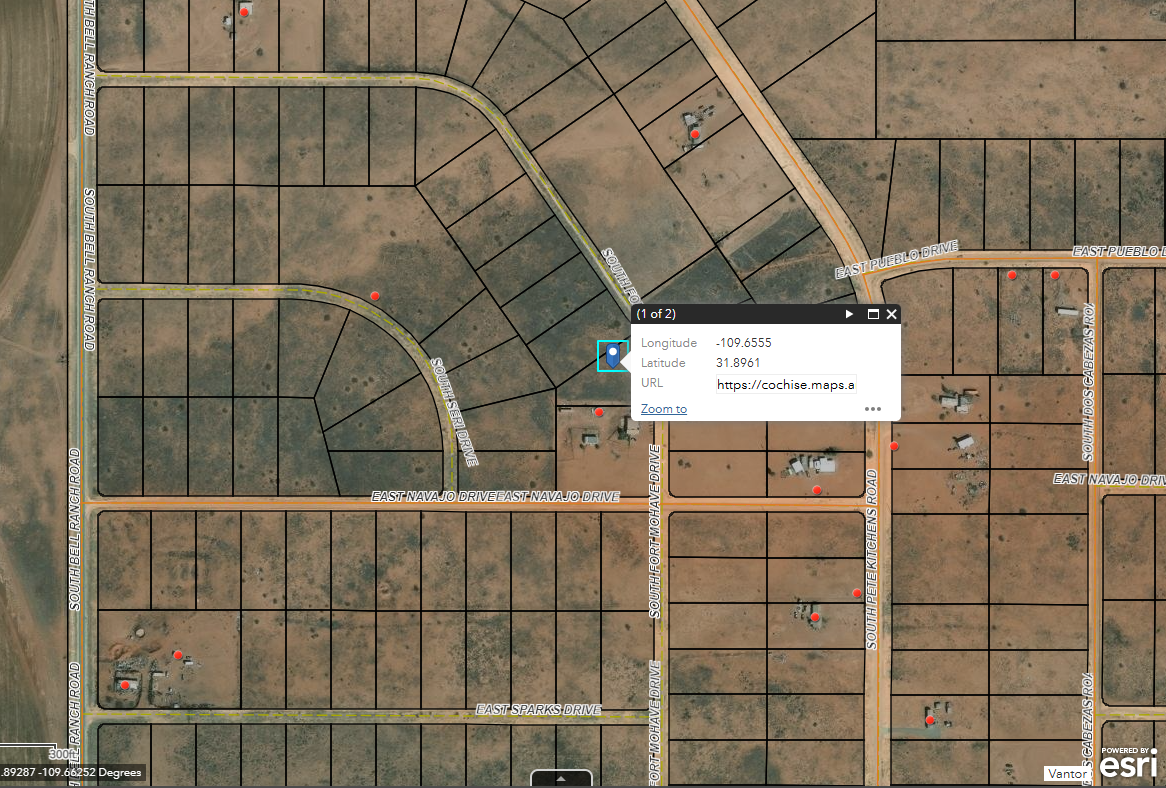Expand the bottom panel arrow
The height and width of the screenshot is (788, 1166).
(561, 778)
